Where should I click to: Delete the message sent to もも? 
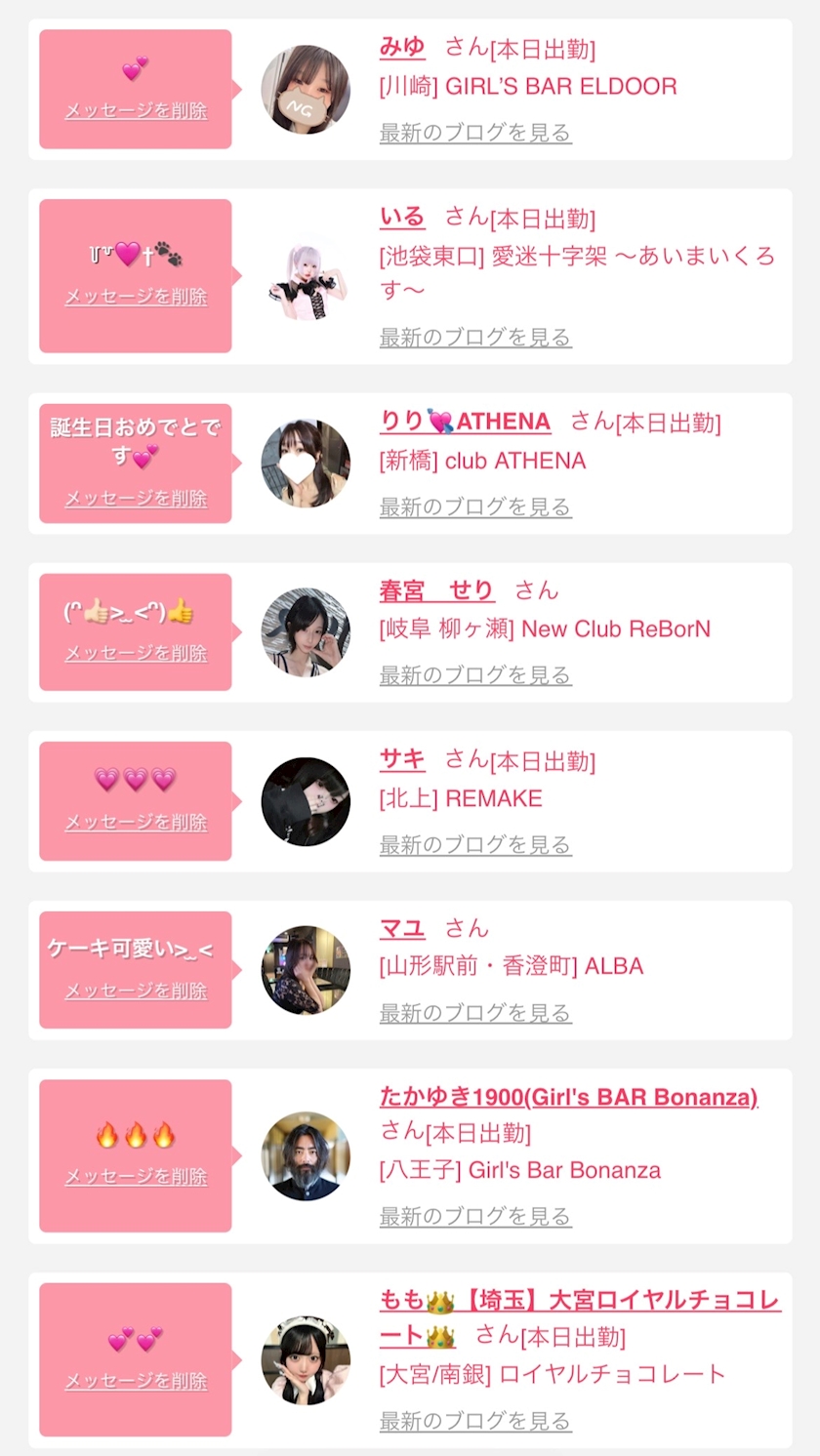click(136, 1381)
